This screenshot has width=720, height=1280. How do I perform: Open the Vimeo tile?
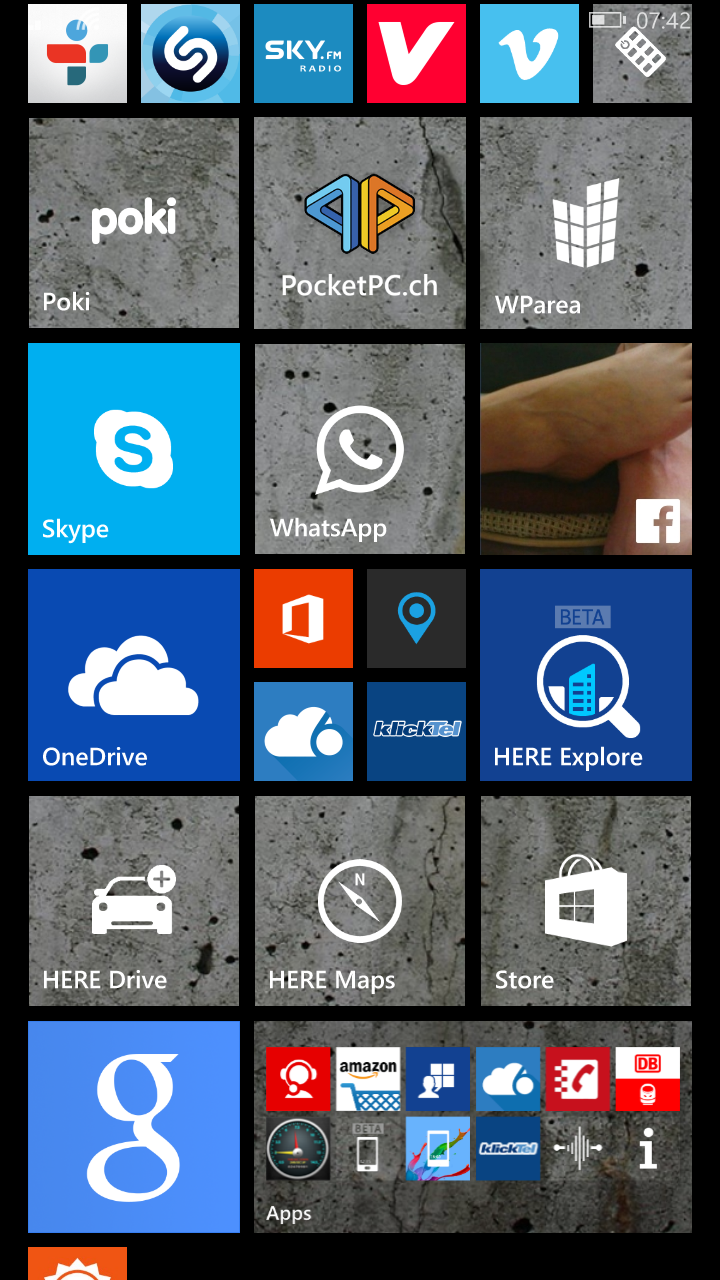click(x=529, y=53)
